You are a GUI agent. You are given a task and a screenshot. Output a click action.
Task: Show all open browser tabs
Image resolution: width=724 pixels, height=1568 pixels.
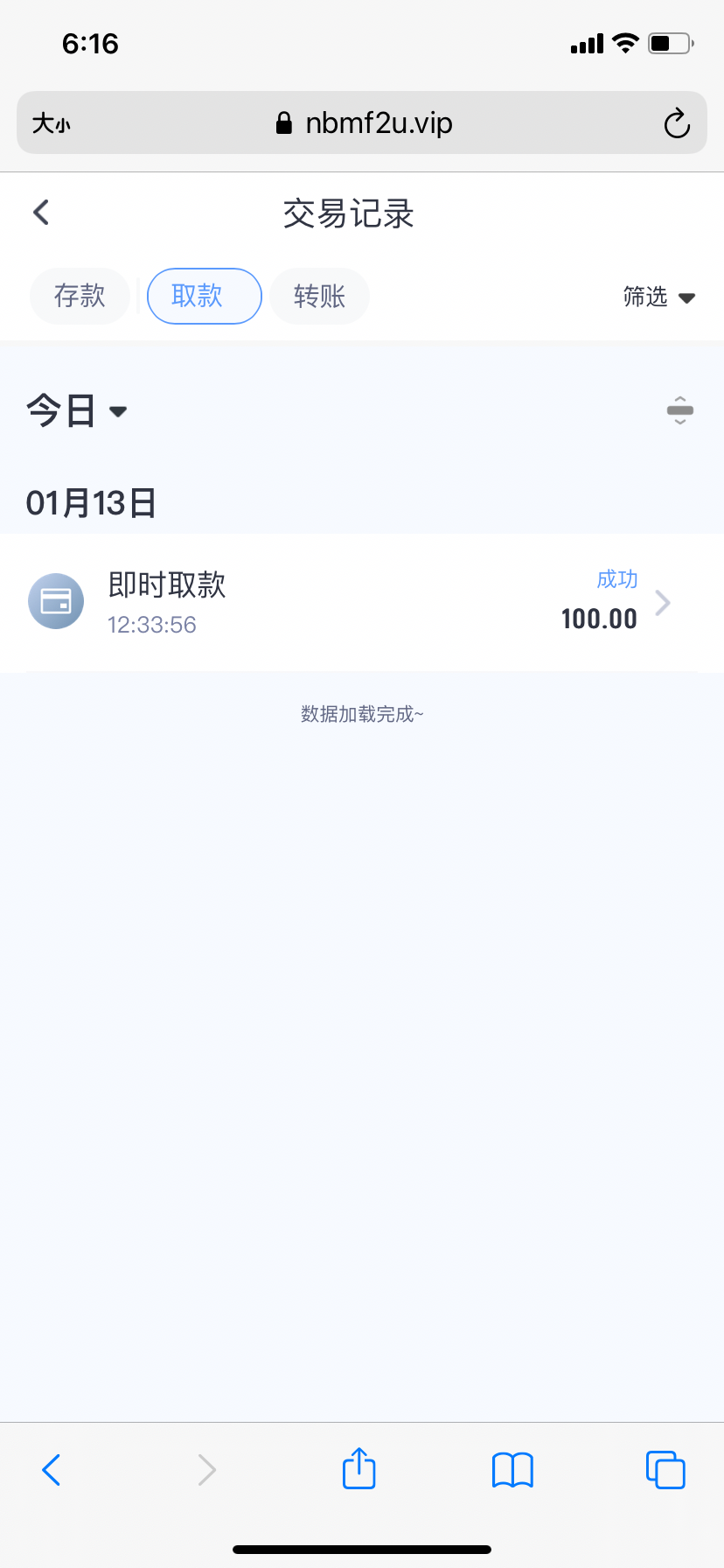[665, 1470]
